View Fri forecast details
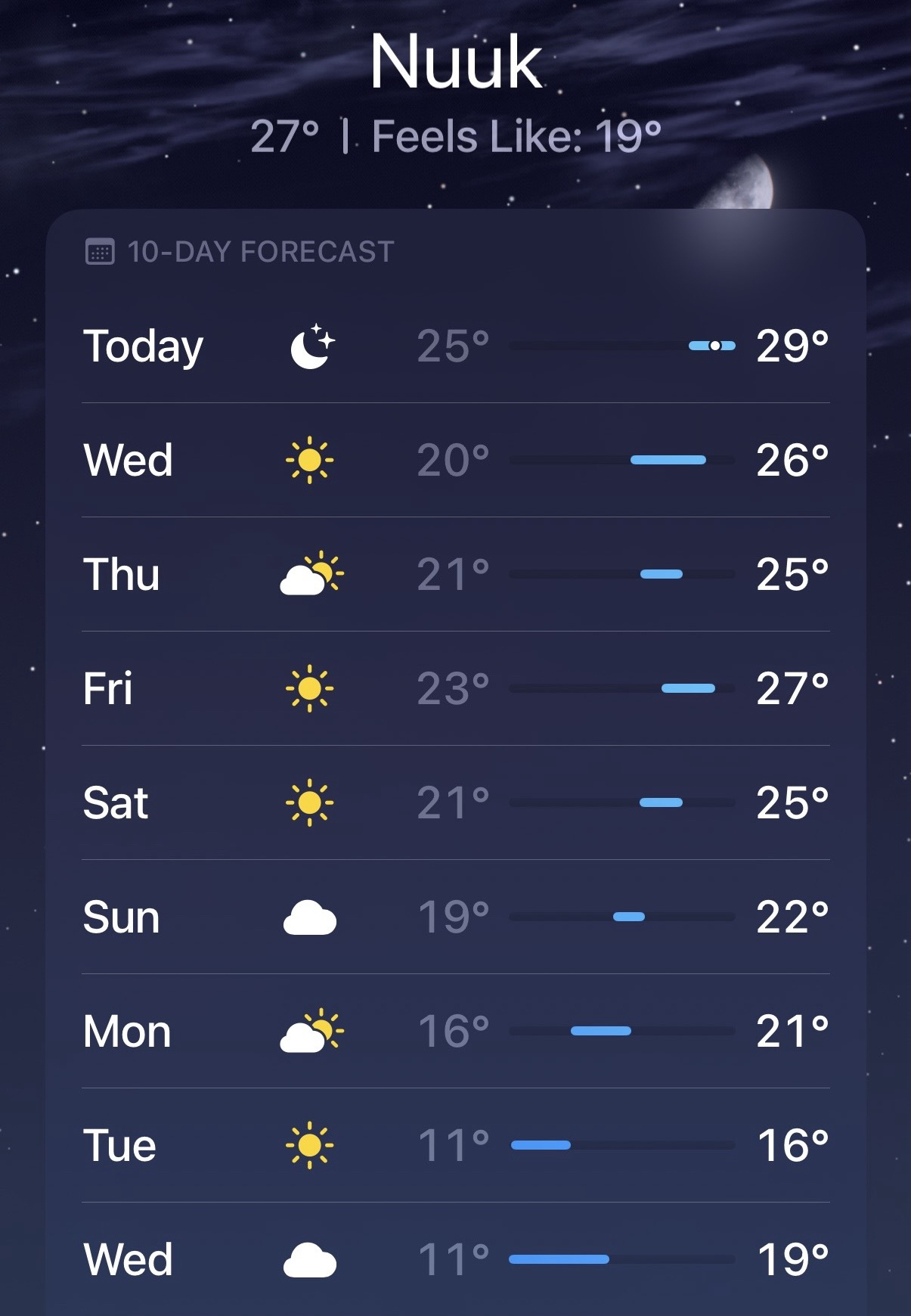Viewport: 911px width, 1316px height. pos(455,688)
